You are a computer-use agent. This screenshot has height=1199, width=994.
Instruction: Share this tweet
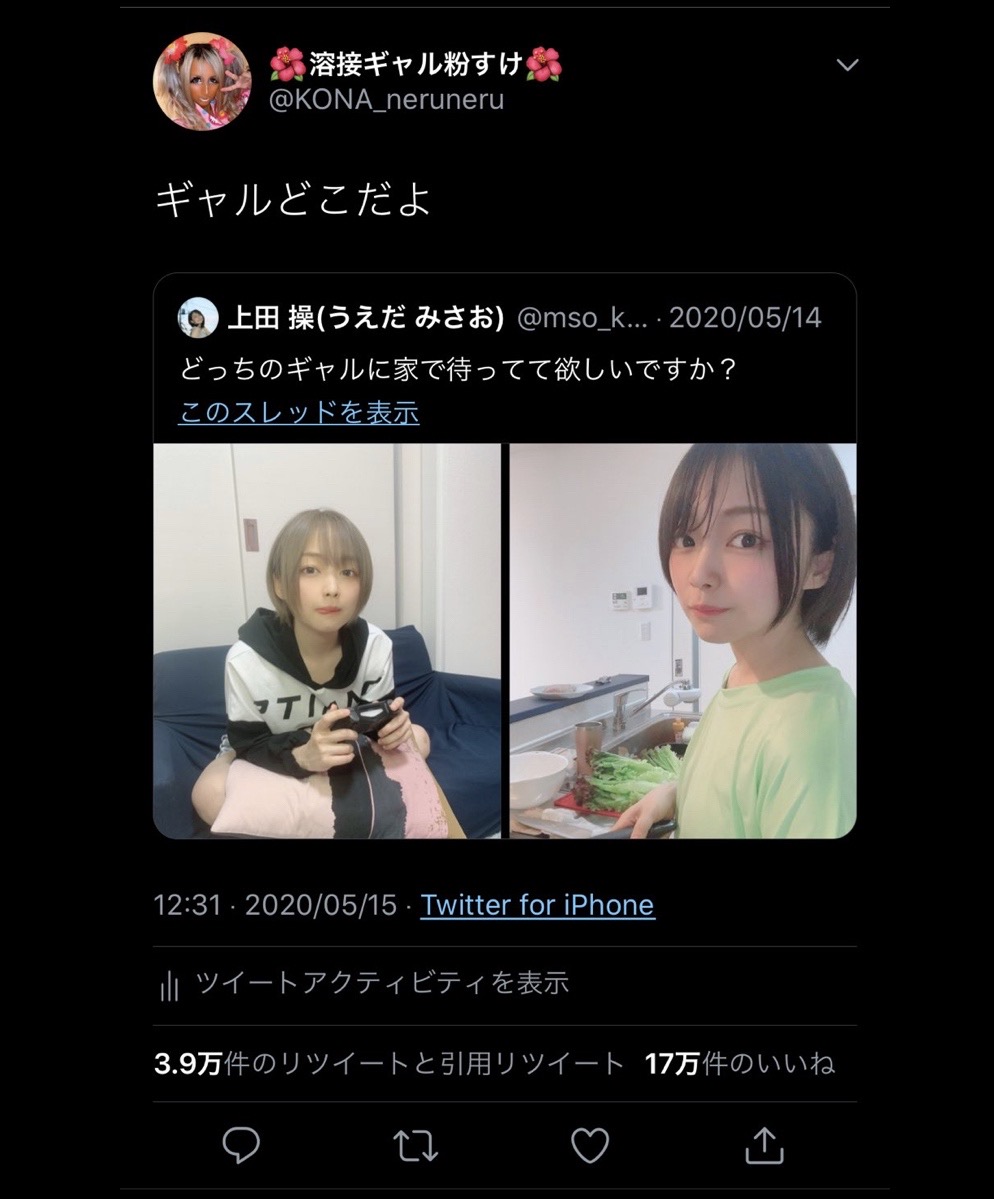763,1145
